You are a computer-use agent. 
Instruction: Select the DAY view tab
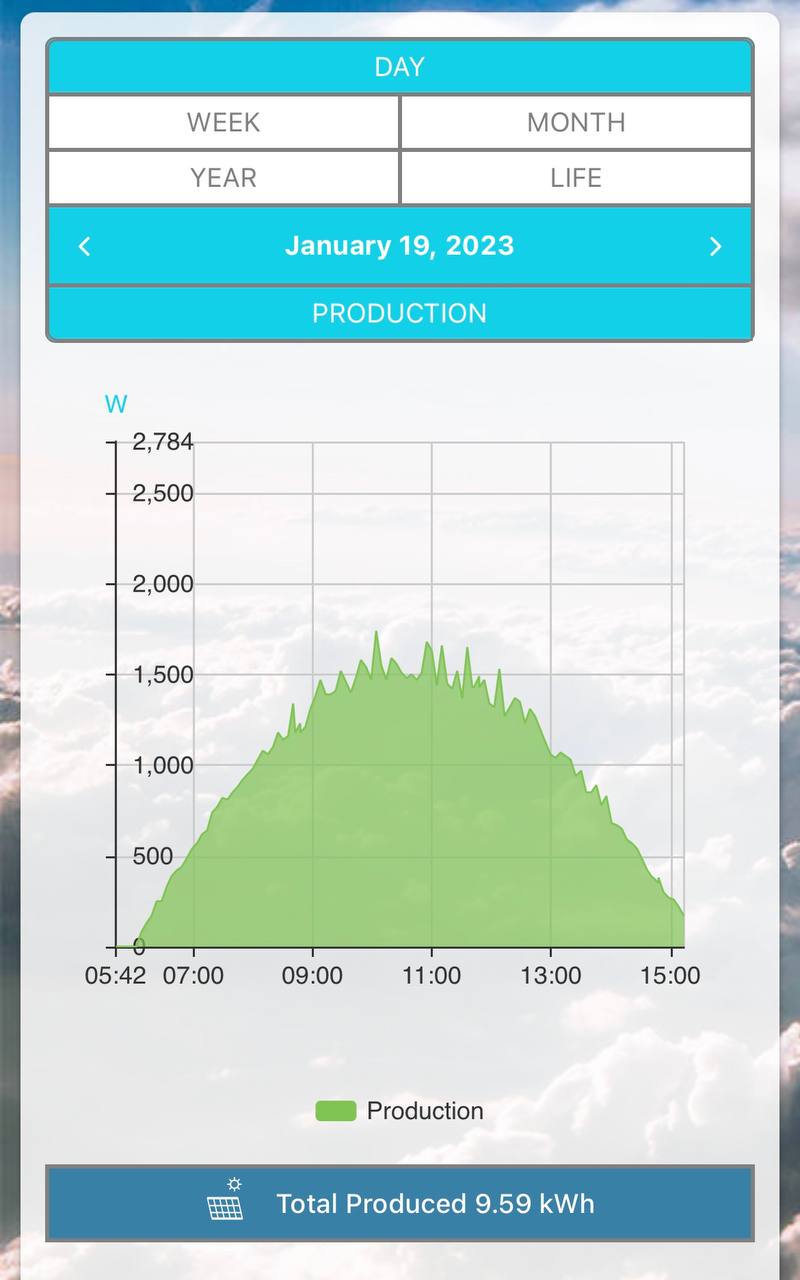point(400,67)
